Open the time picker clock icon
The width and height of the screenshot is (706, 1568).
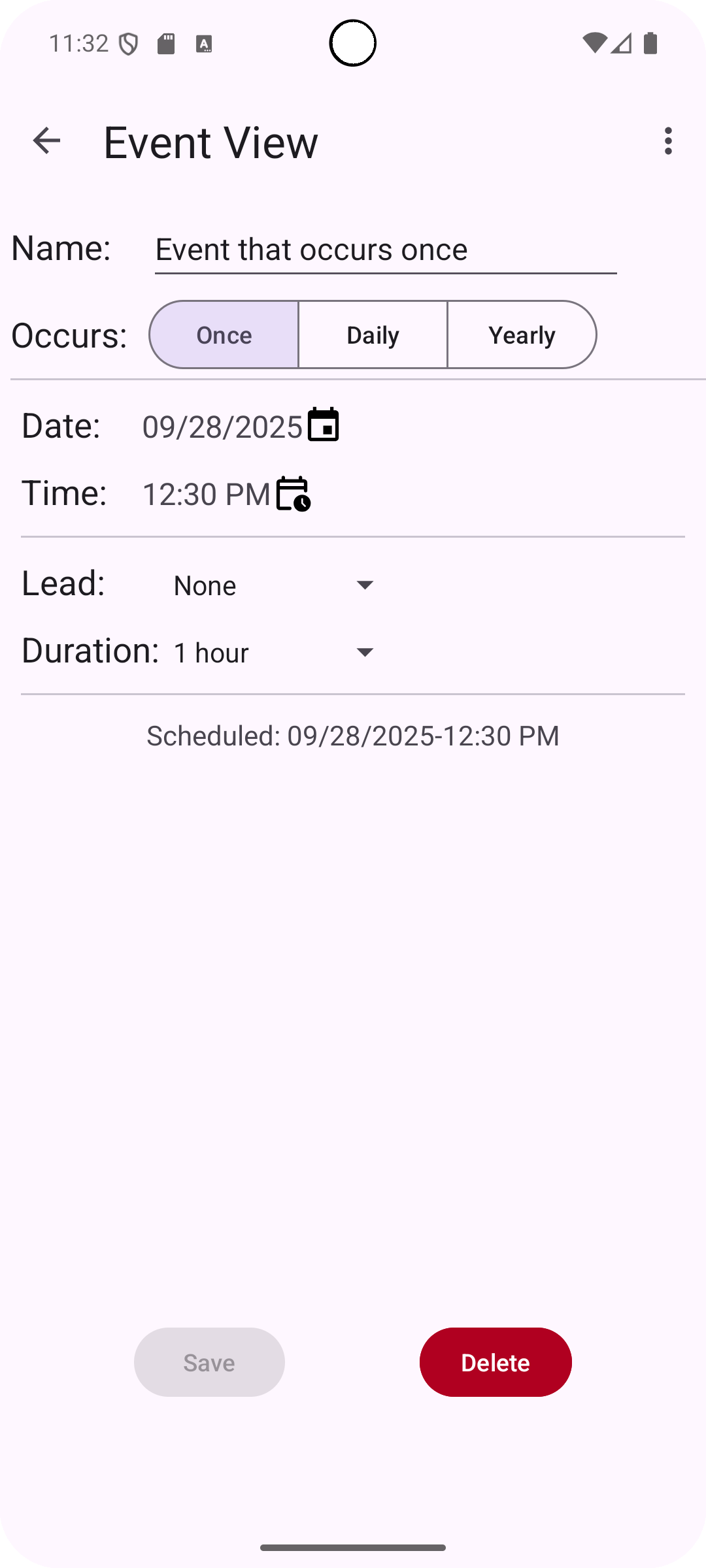(x=293, y=494)
